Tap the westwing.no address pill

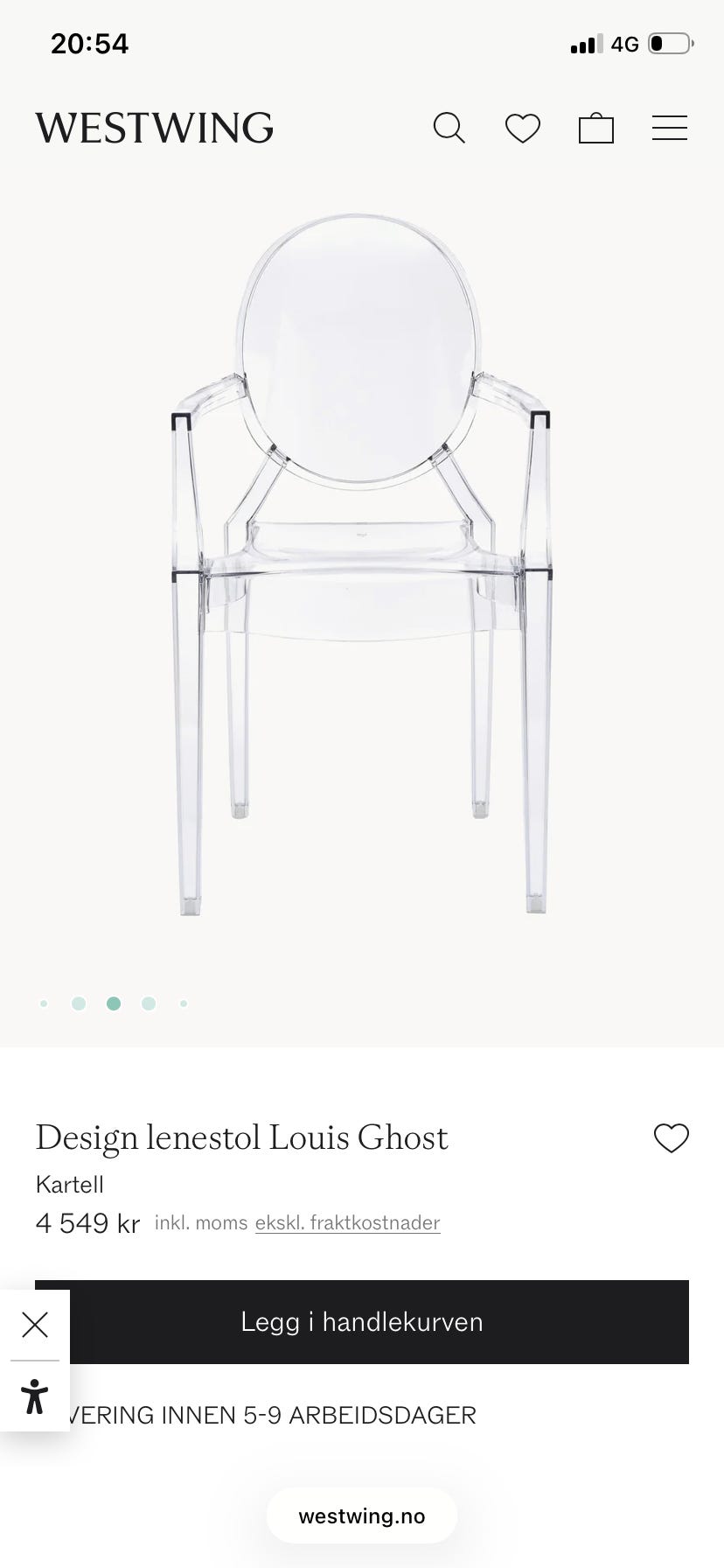click(x=362, y=1515)
